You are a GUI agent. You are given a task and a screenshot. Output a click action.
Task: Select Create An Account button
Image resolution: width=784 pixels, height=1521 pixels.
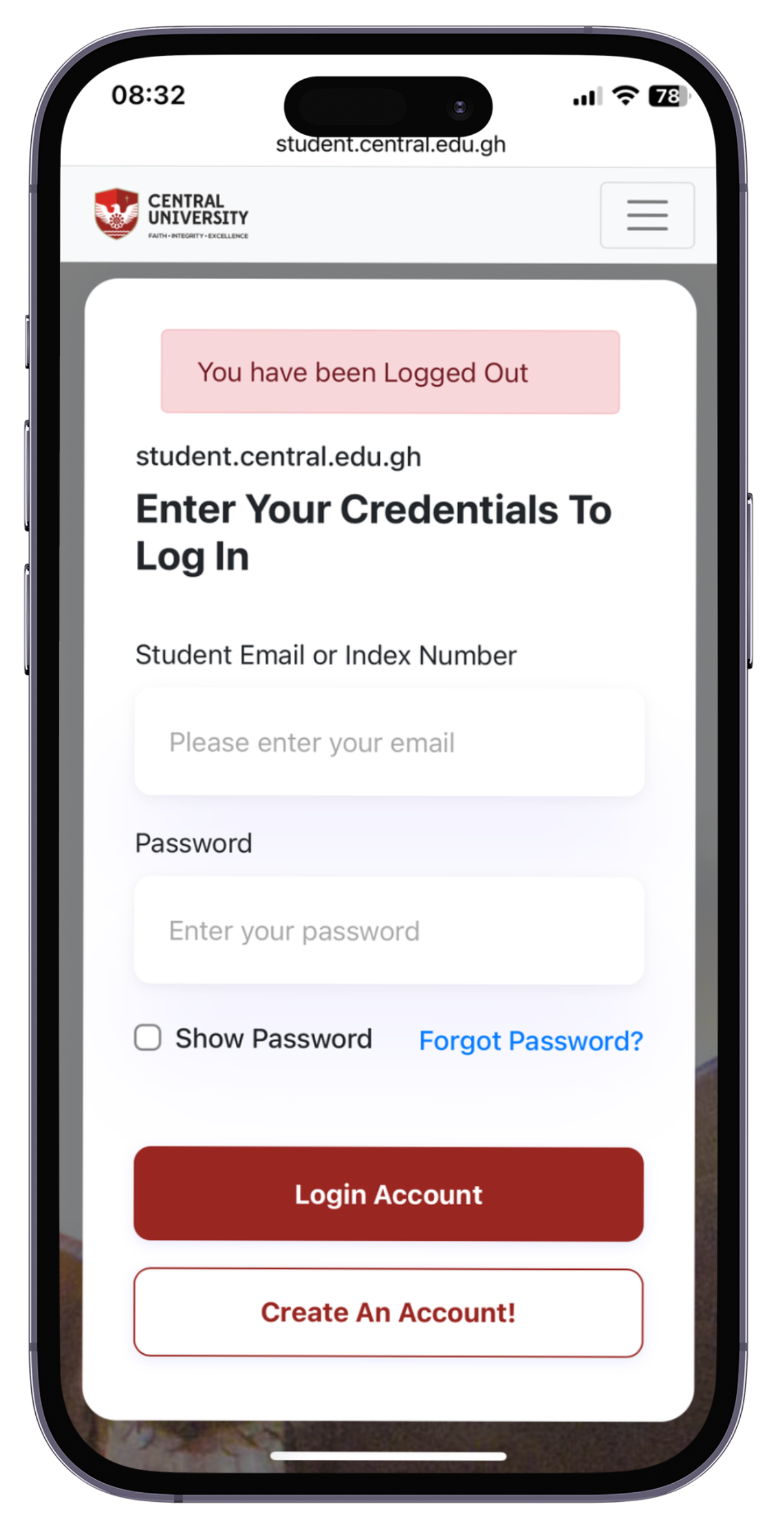click(x=388, y=1312)
